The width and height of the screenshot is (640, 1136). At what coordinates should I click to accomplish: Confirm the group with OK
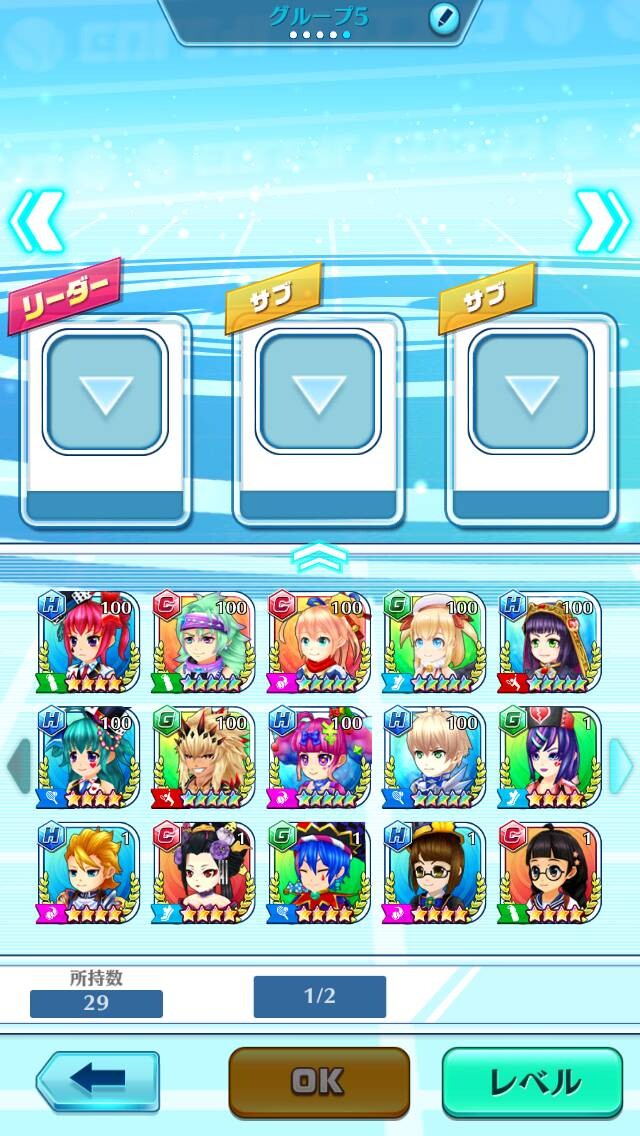tap(319, 1082)
